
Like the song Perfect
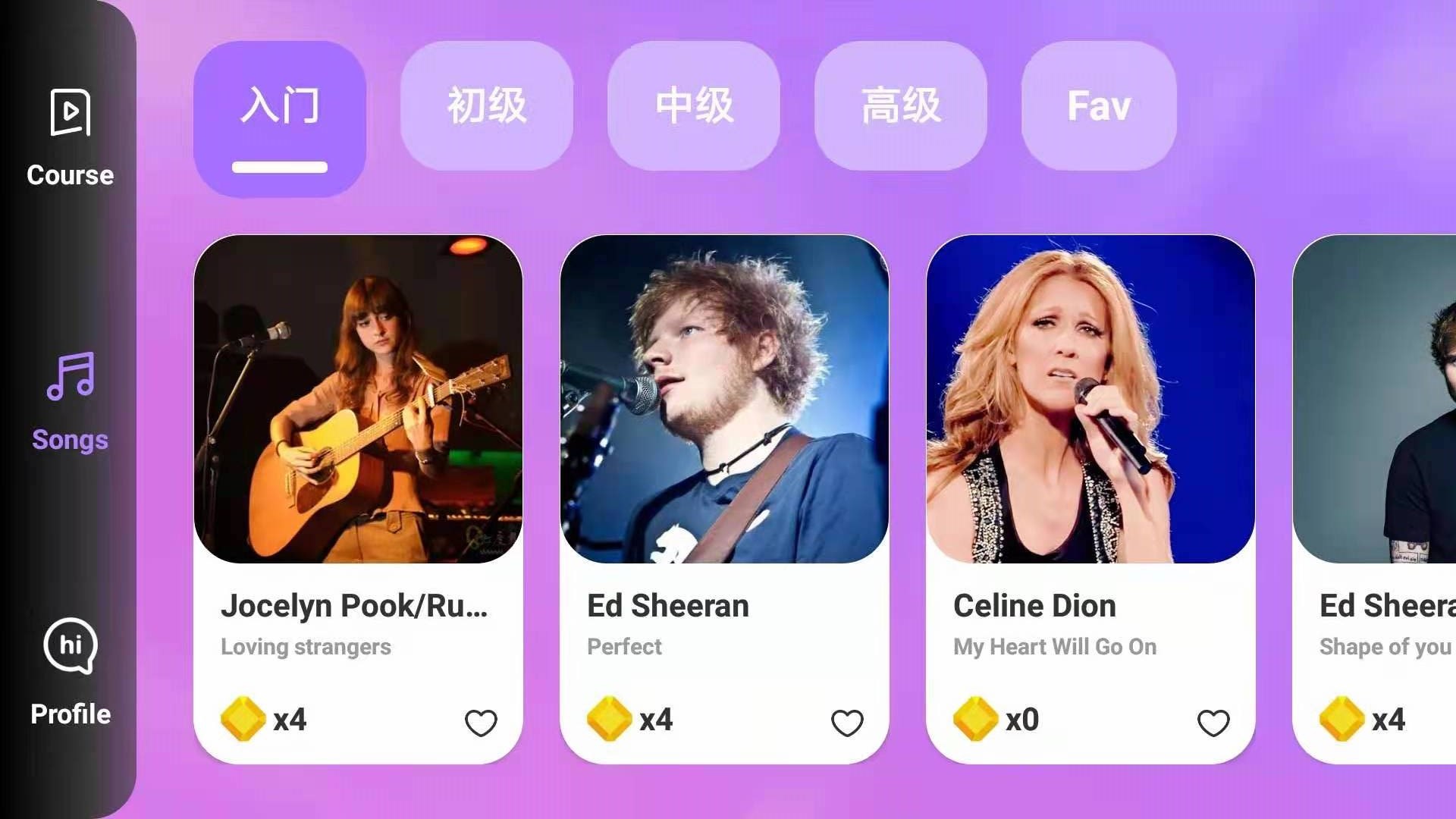point(847,723)
